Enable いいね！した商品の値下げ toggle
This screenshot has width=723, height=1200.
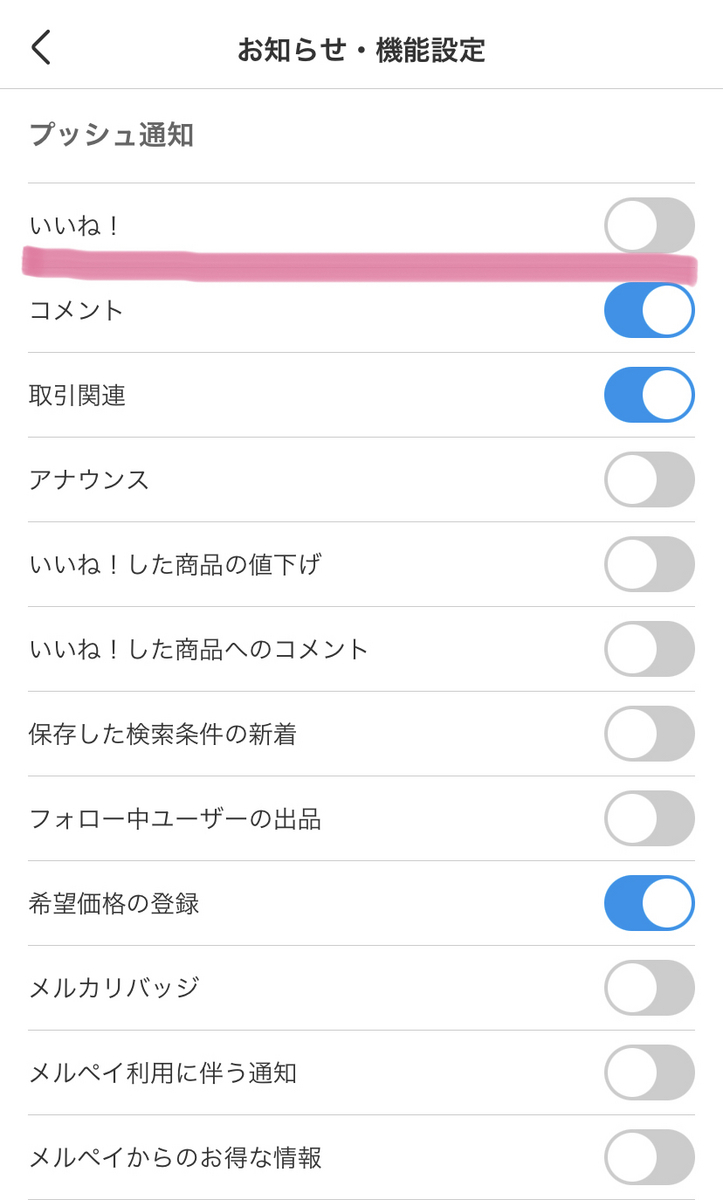coord(649,564)
